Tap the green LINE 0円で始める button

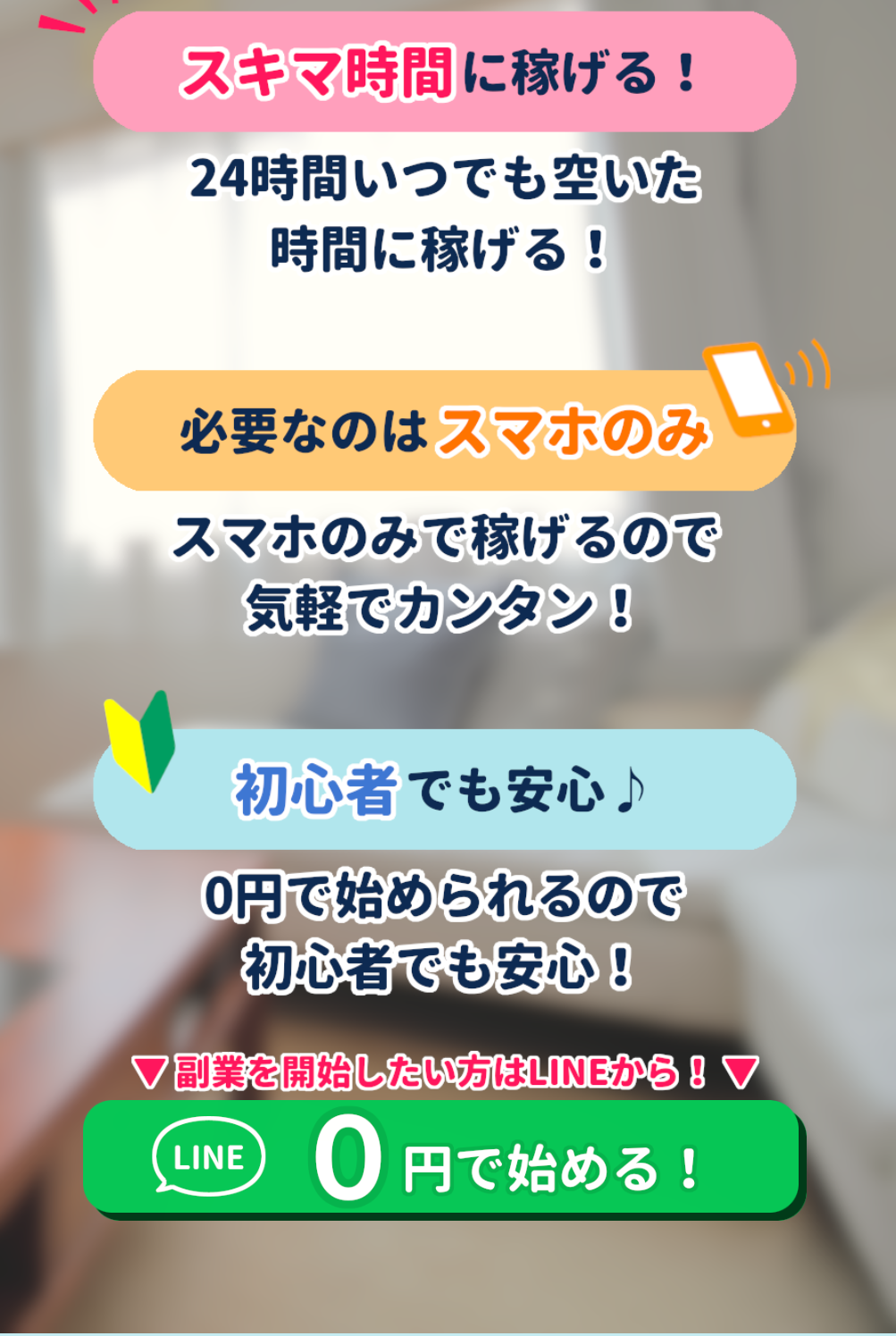tap(442, 1158)
